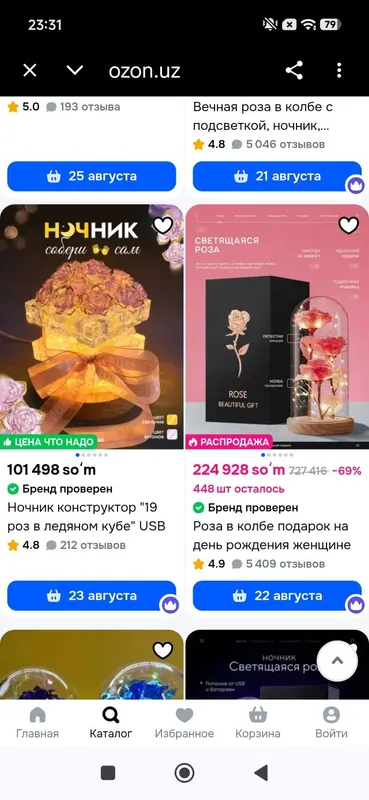Open the Избранное tab
369x800 pixels.
tap(184, 723)
